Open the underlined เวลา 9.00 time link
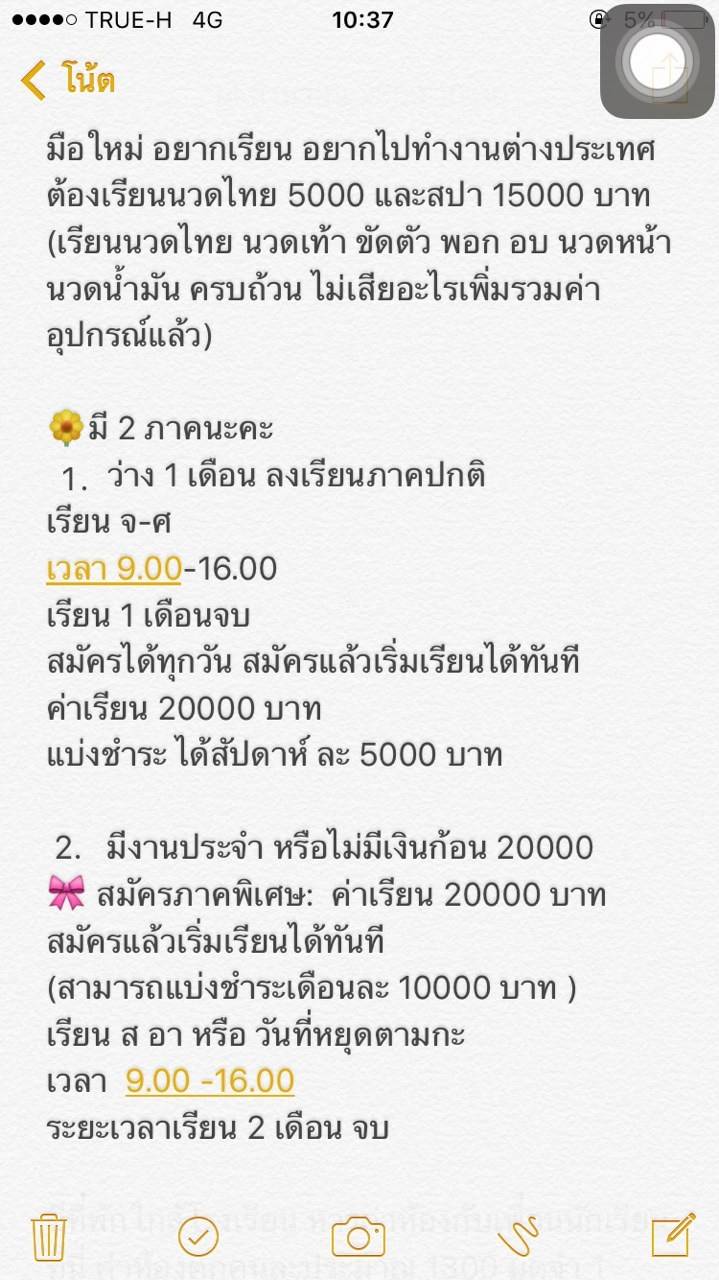Viewport: 719px width, 1280px height. [114, 569]
